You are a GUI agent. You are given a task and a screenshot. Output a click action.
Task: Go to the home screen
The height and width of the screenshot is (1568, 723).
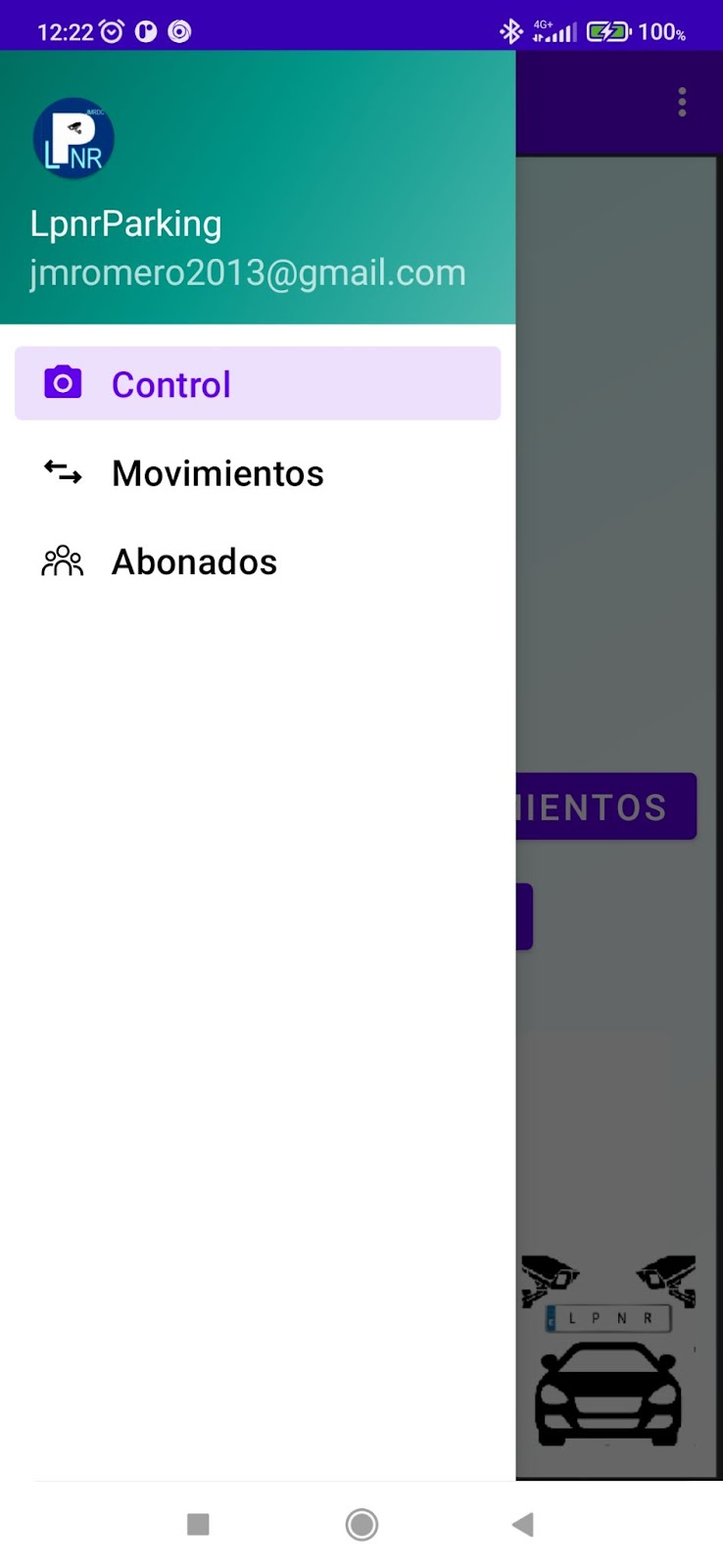coord(361,1524)
